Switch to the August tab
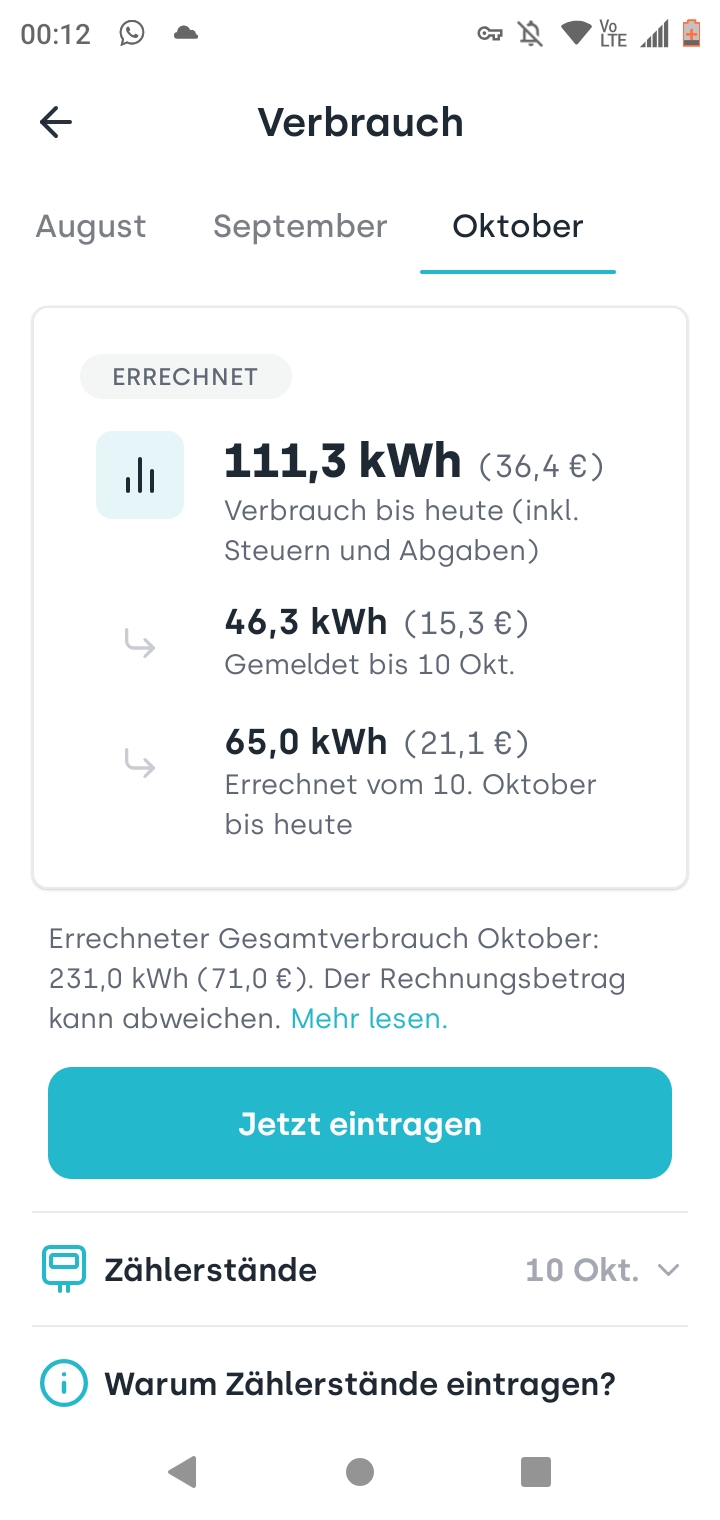 (x=91, y=226)
